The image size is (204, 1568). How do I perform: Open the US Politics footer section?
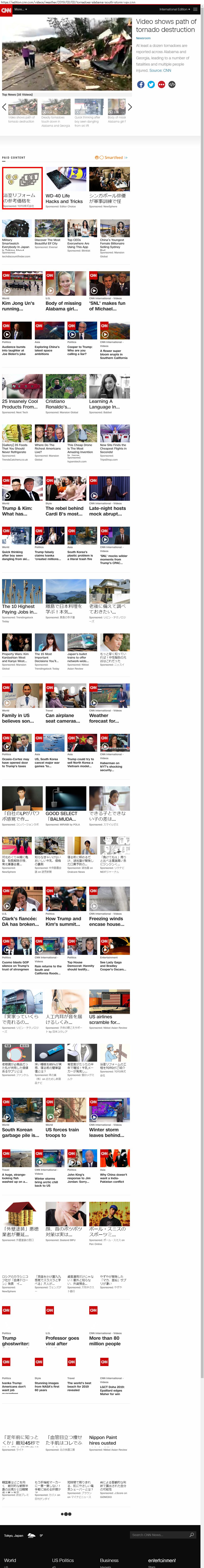pos(63,1560)
